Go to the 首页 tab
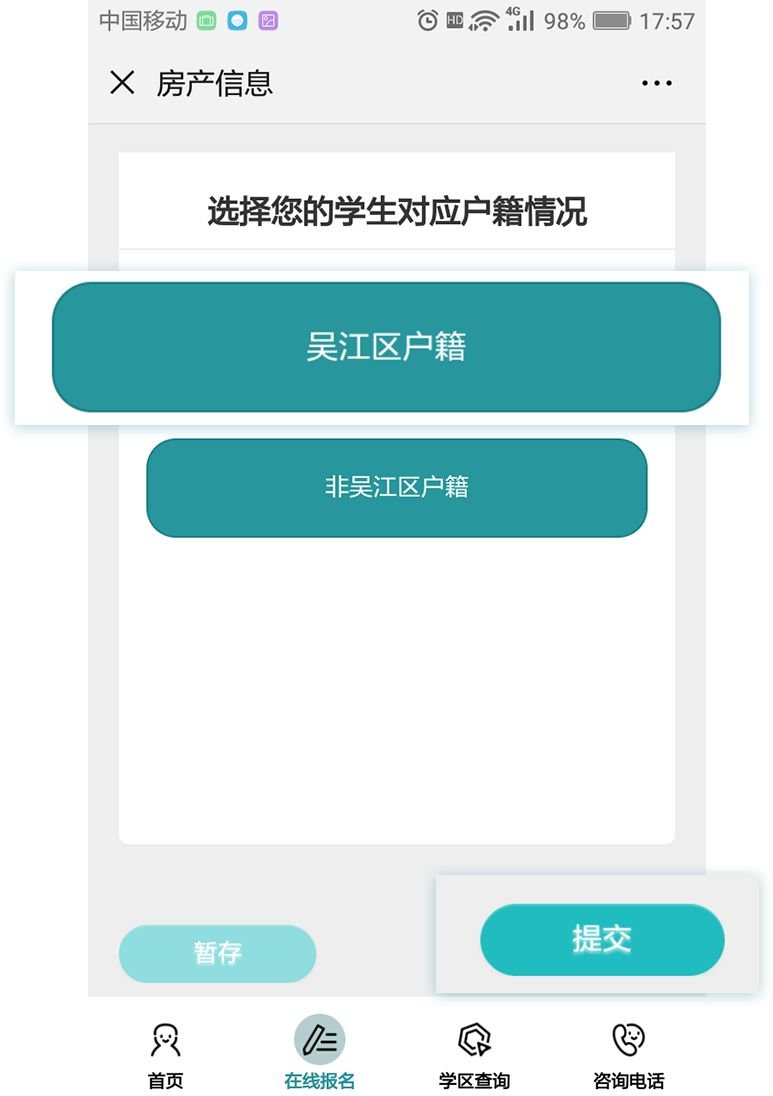This screenshot has width=773, height=1096. click(166, 1054)
